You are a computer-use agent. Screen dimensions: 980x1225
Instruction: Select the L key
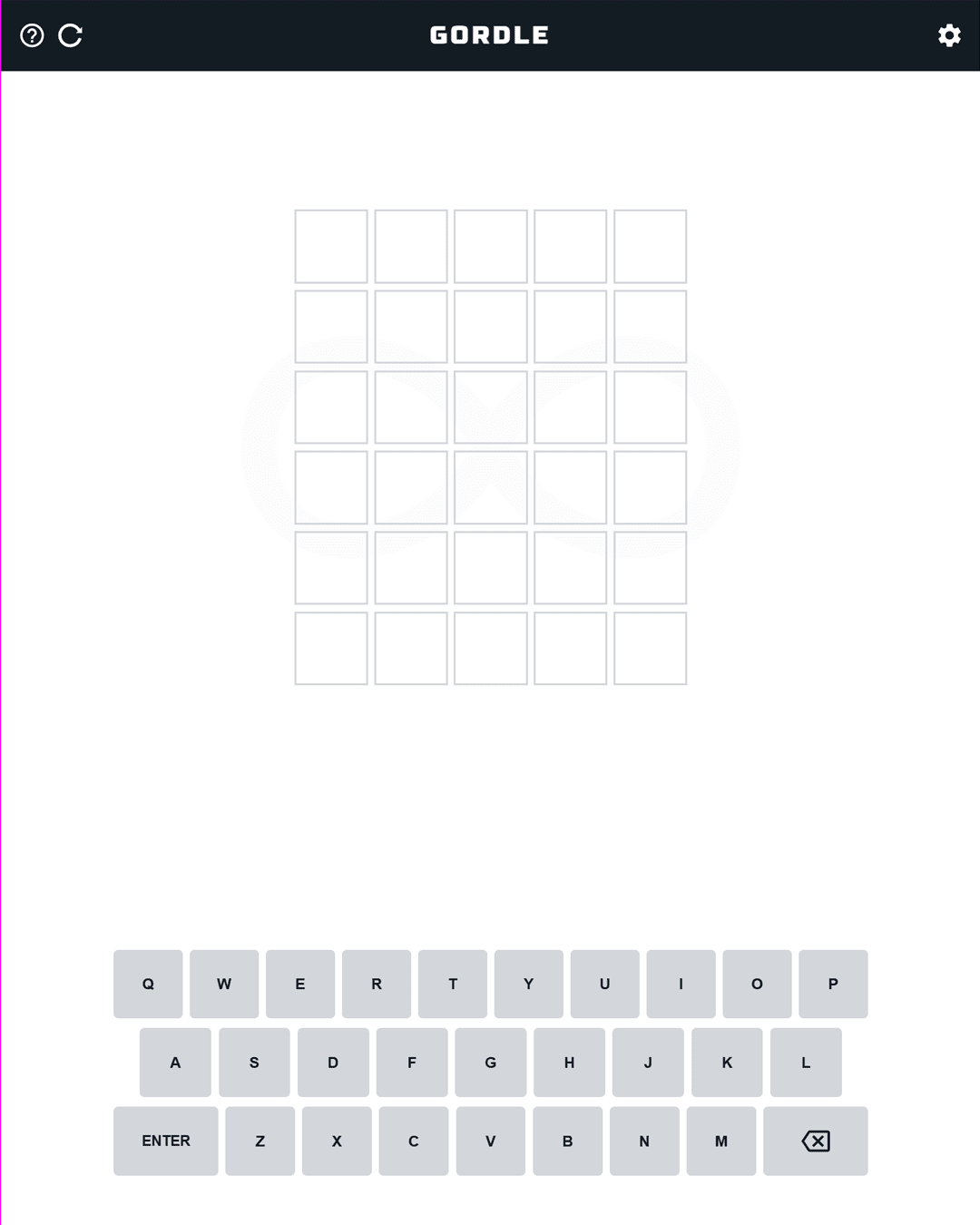coord(806,1063)
